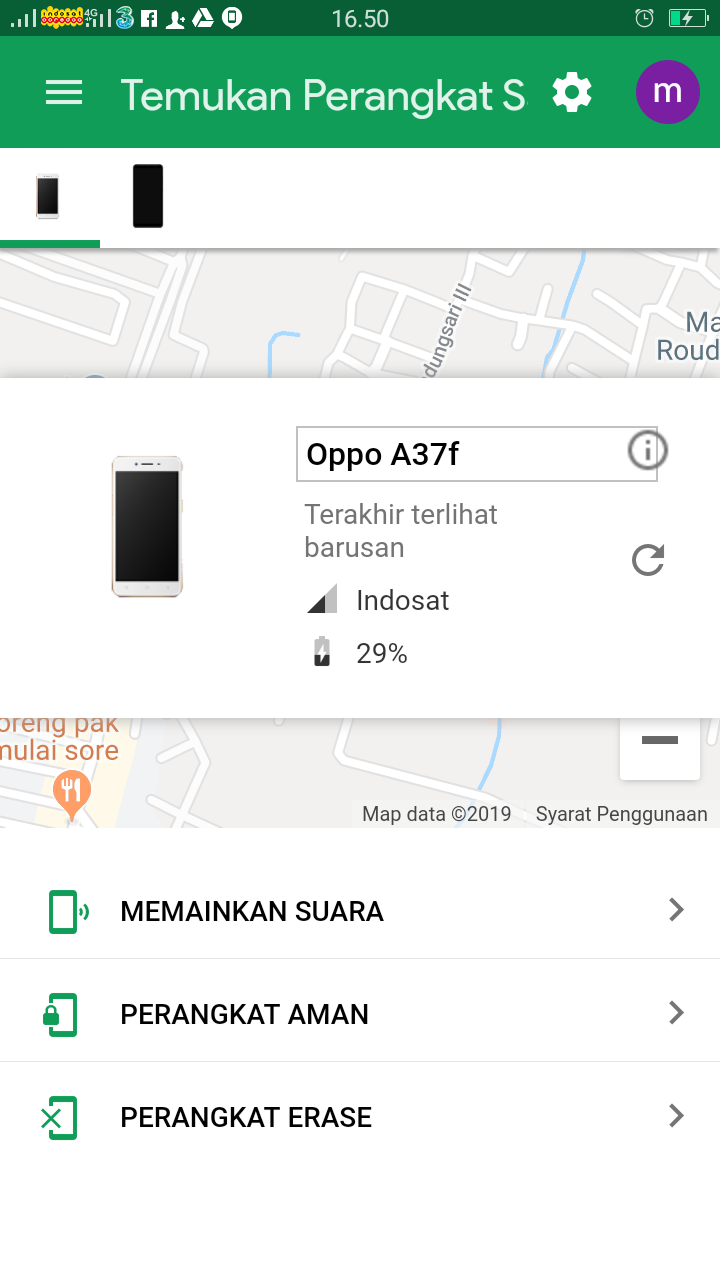
Task: Refresh the device location
Action: coord(648,560)
